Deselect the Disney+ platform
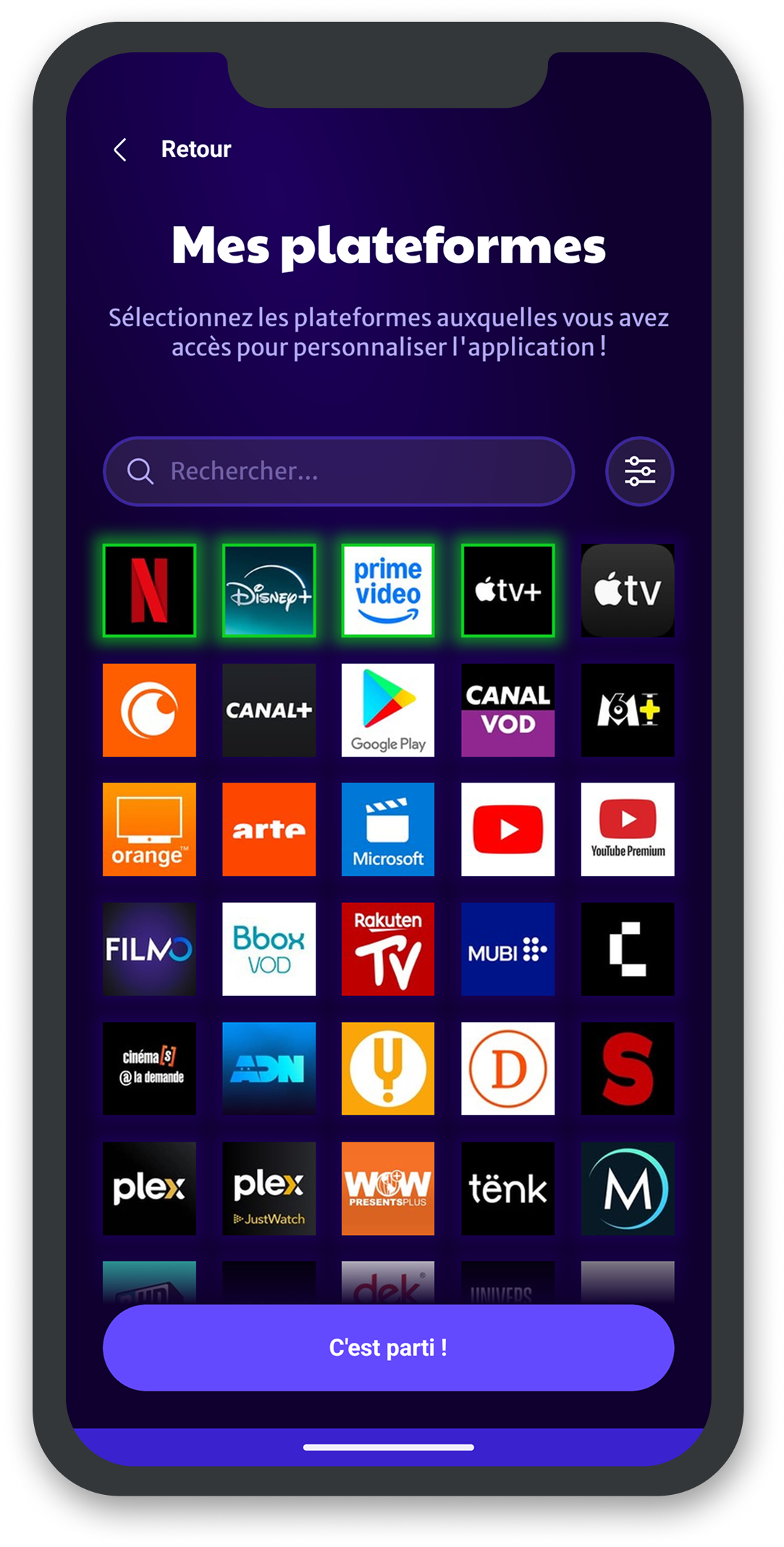The height and width of the screenshot is (1547, 784). pos(269,591)
